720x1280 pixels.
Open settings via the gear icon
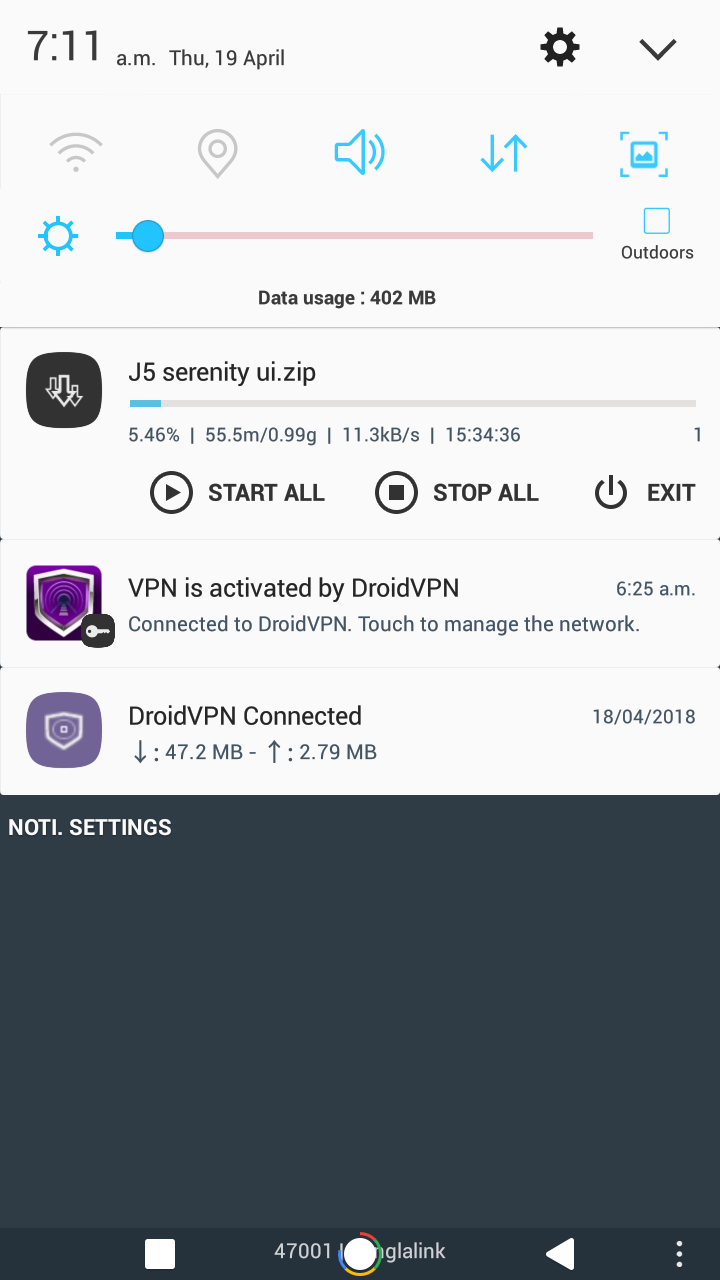coord(559,47)
